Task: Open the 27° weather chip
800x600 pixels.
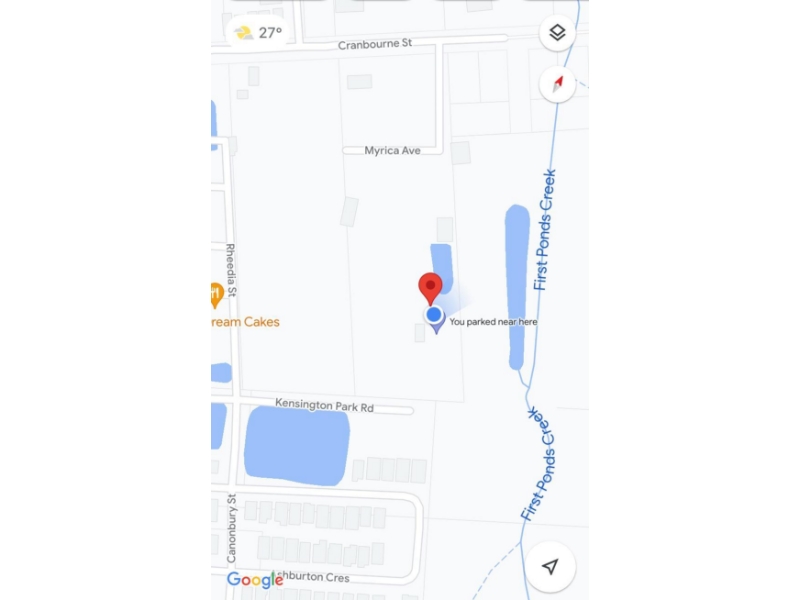Action: 259,33
